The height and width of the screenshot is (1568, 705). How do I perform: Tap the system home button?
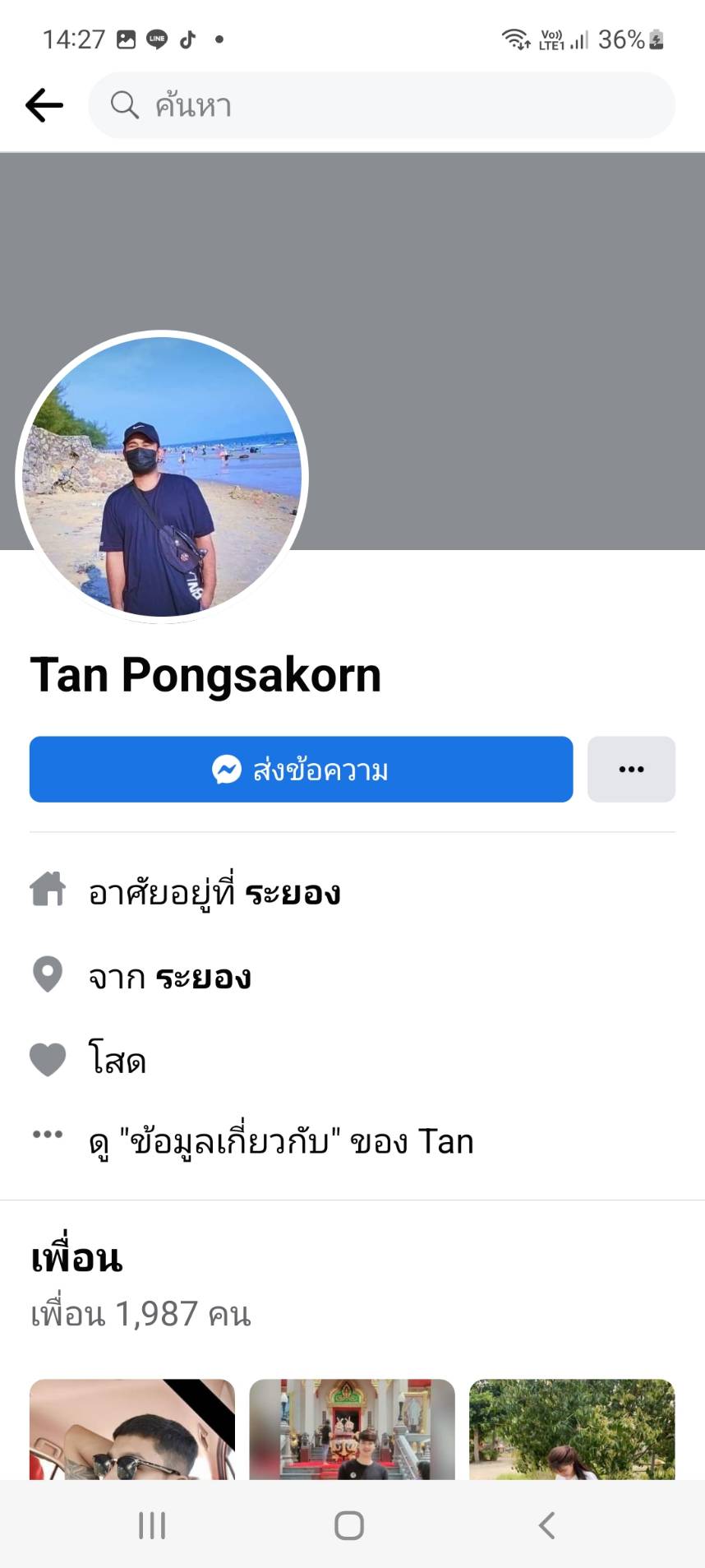349,1525
